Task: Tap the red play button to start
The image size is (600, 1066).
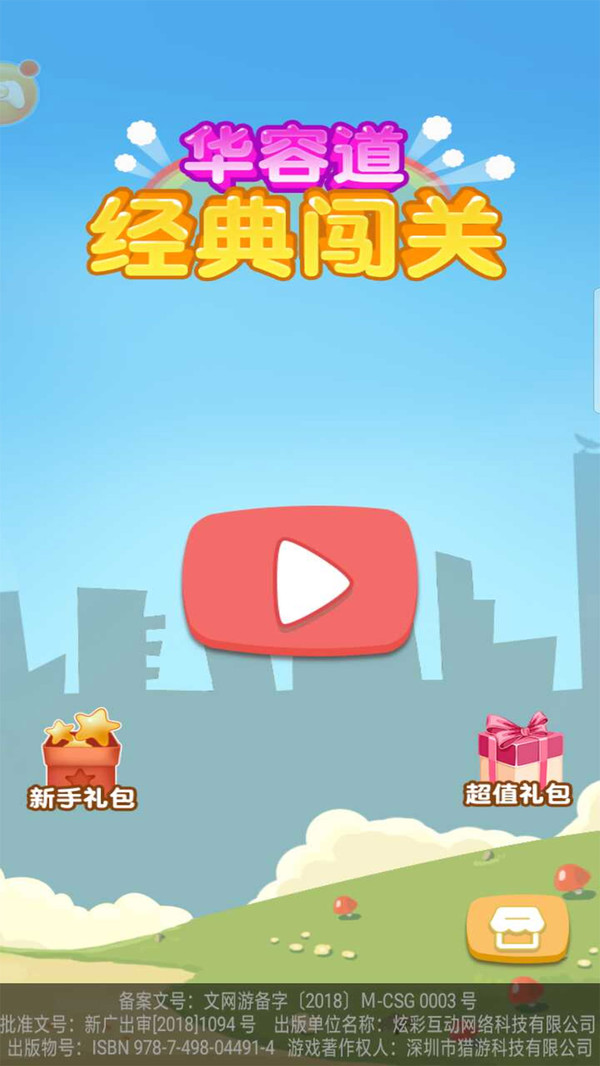Action: click(298, 582)
